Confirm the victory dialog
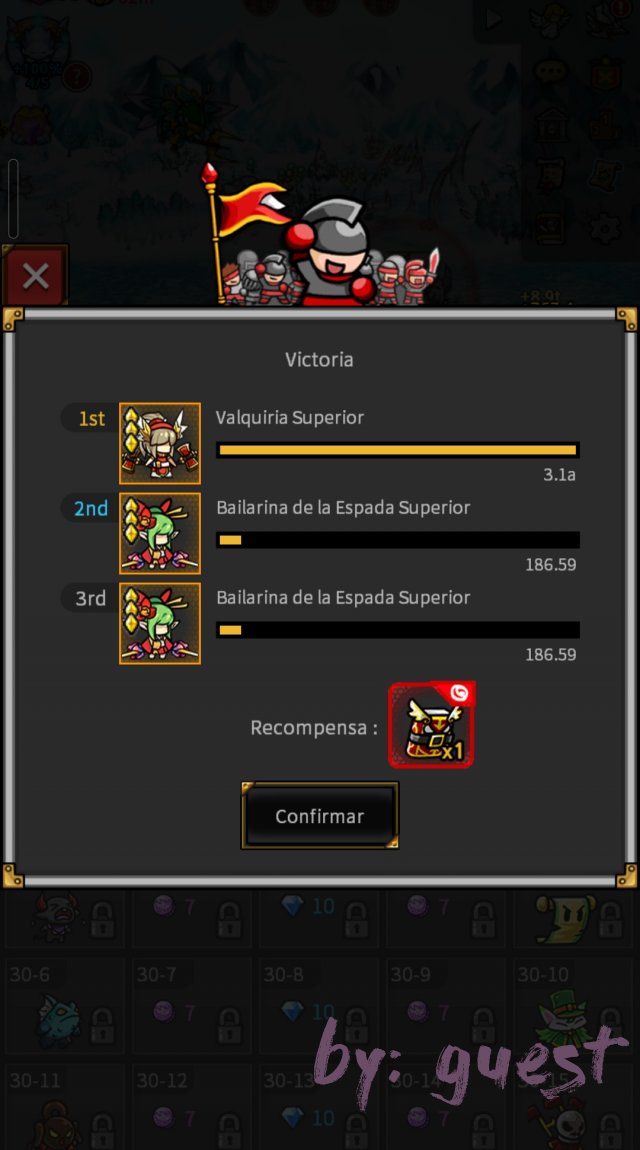The width and height of the screenshot is (640, 1150). (x=319, y=816)
